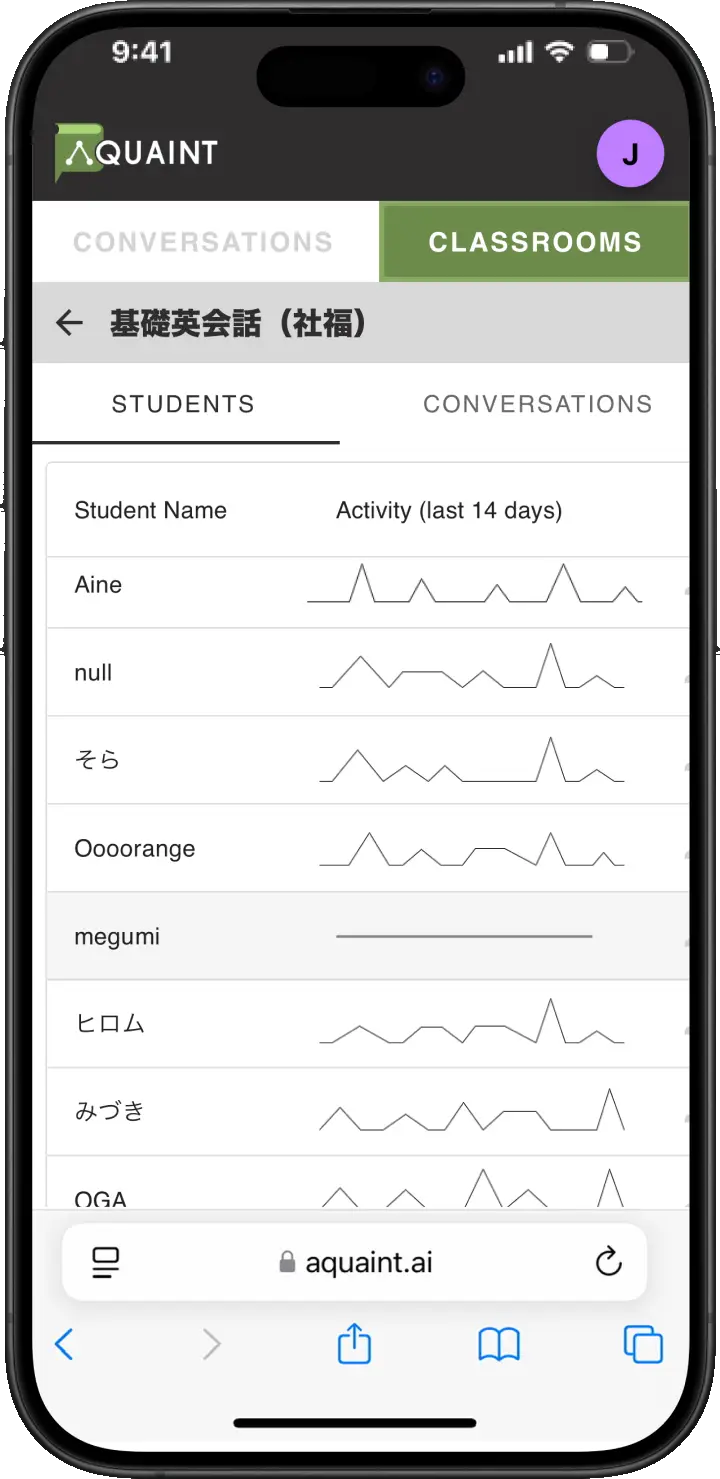Open student Aine's row
720x1479 pixels.
tap(368, 593)
